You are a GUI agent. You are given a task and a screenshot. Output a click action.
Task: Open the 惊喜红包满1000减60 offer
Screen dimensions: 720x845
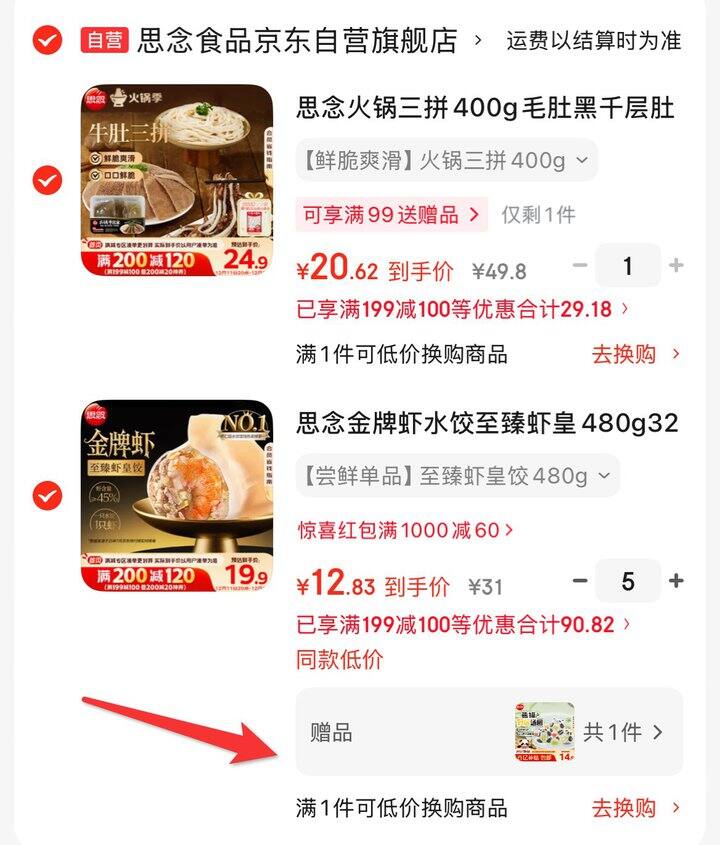point(406,530)
